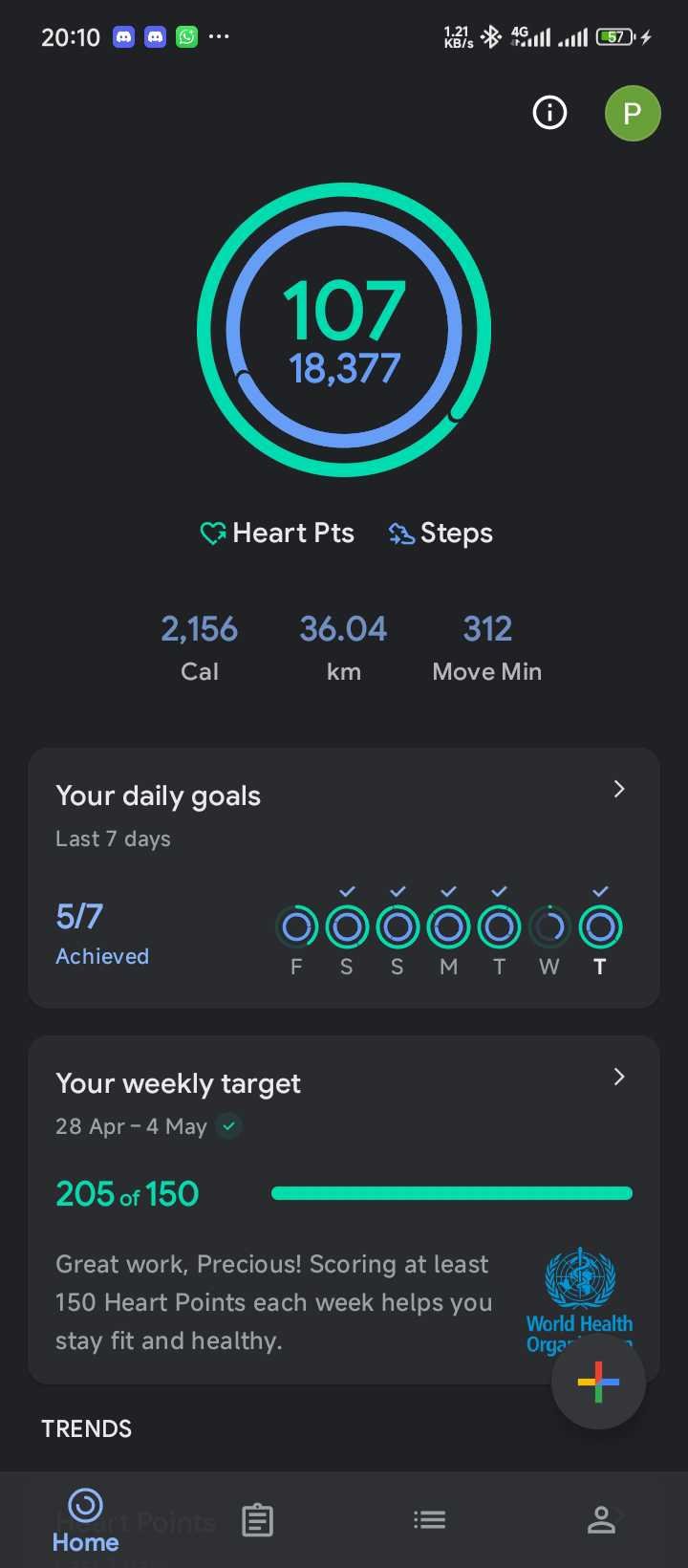Screen dimensions: 688x1568
Task: Show the Move Min details
Action: (x=487, y=647)
